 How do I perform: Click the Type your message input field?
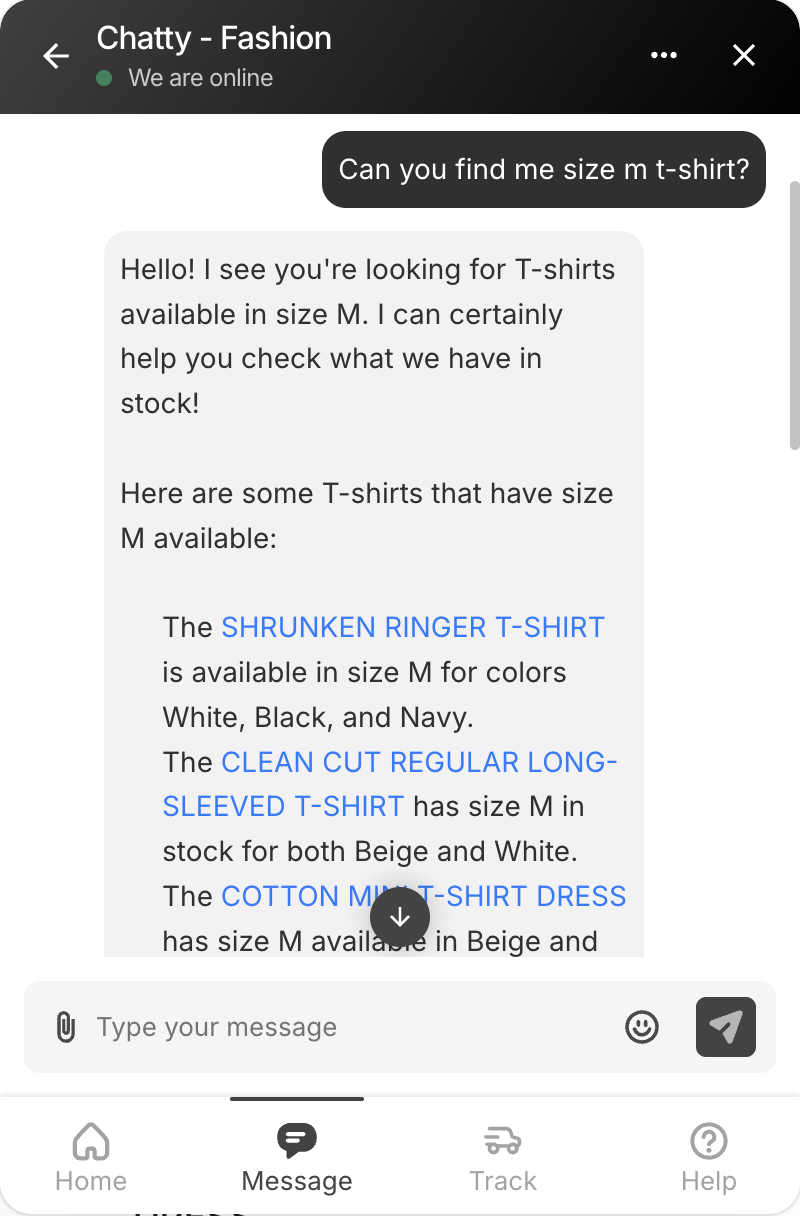[x=300, y=1027]
